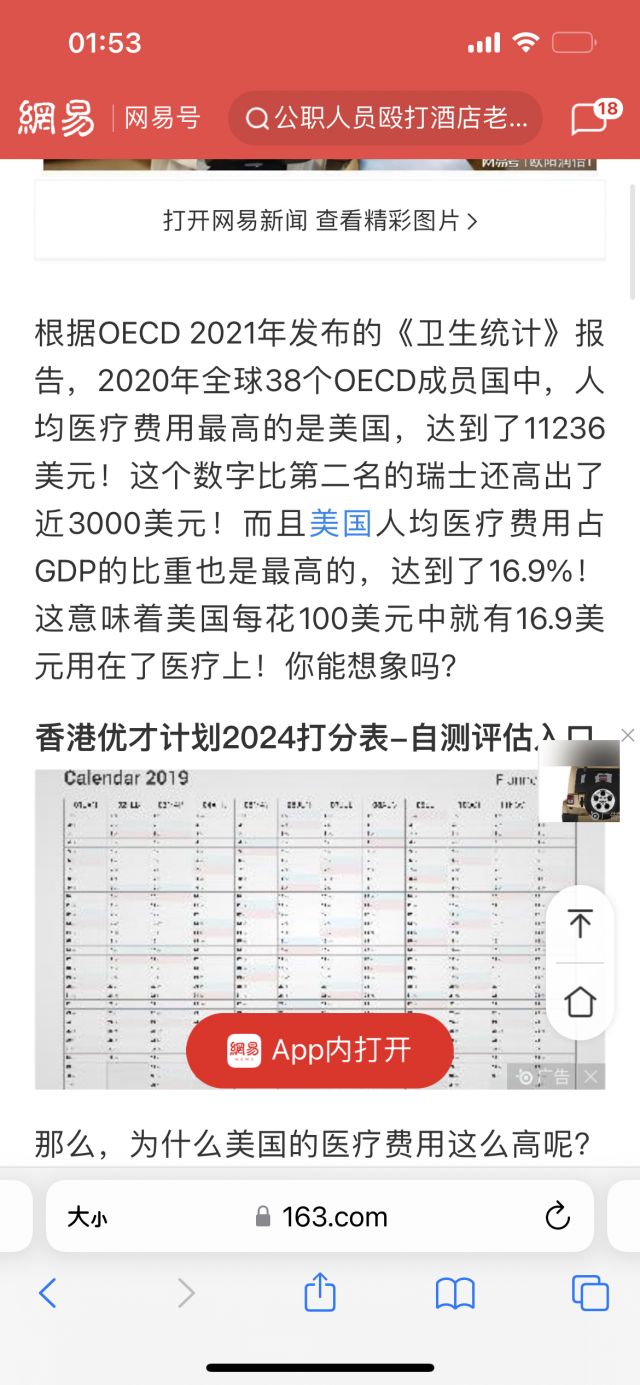
Task: Close the calendar advertisement via 广告 X
Action: tap(591, 1076)
